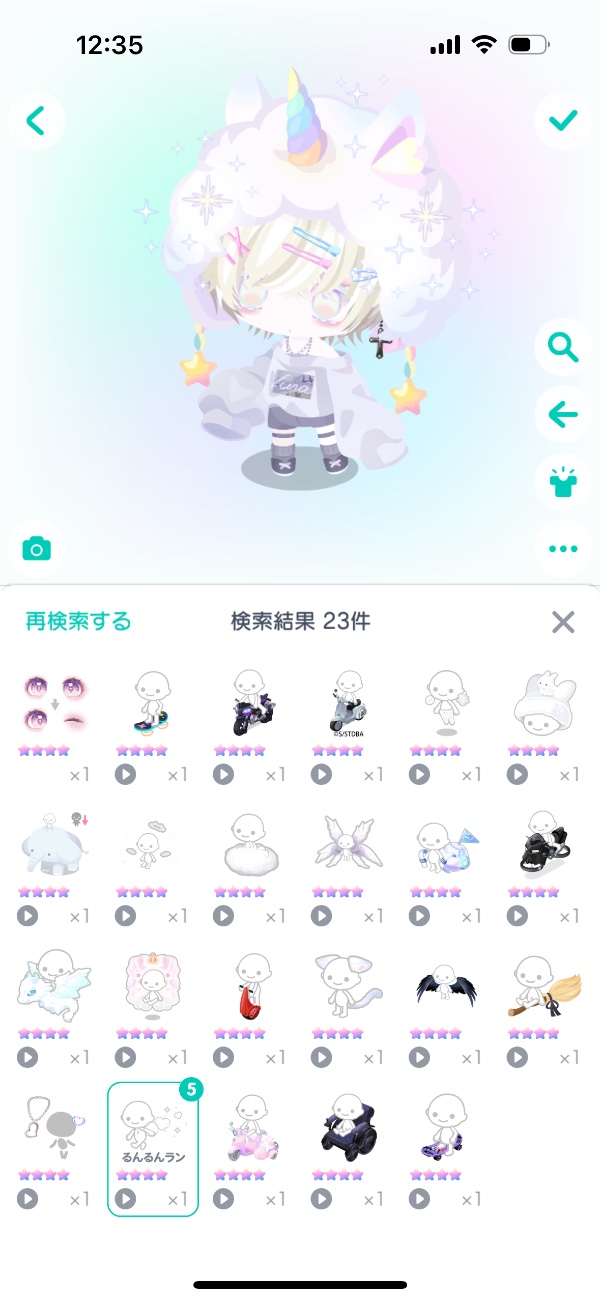Play the preview for the cloud item
Image resolution: width=600 pixels, height=1300 pixels.
coord(222,913)
